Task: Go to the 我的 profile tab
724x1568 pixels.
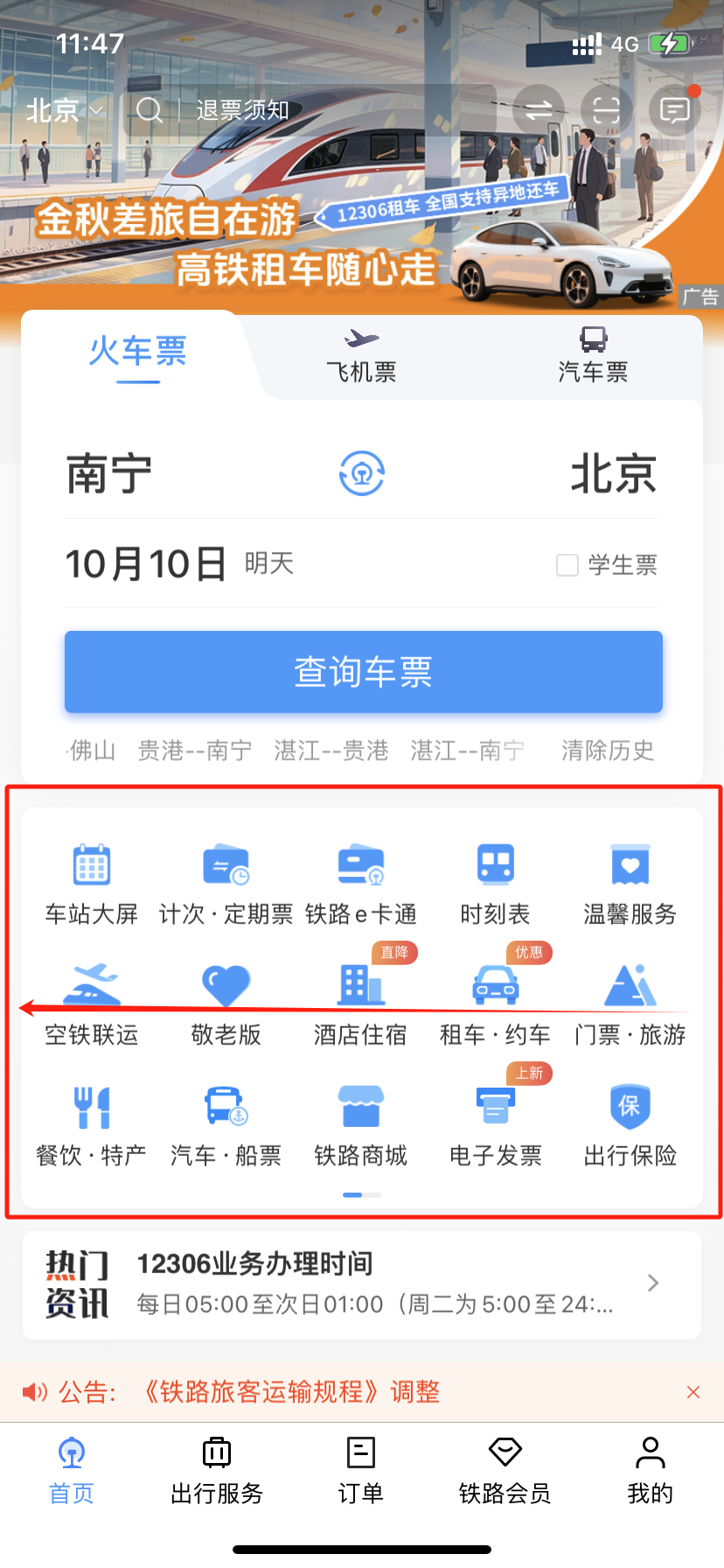Action: (x=650, y=1468)
